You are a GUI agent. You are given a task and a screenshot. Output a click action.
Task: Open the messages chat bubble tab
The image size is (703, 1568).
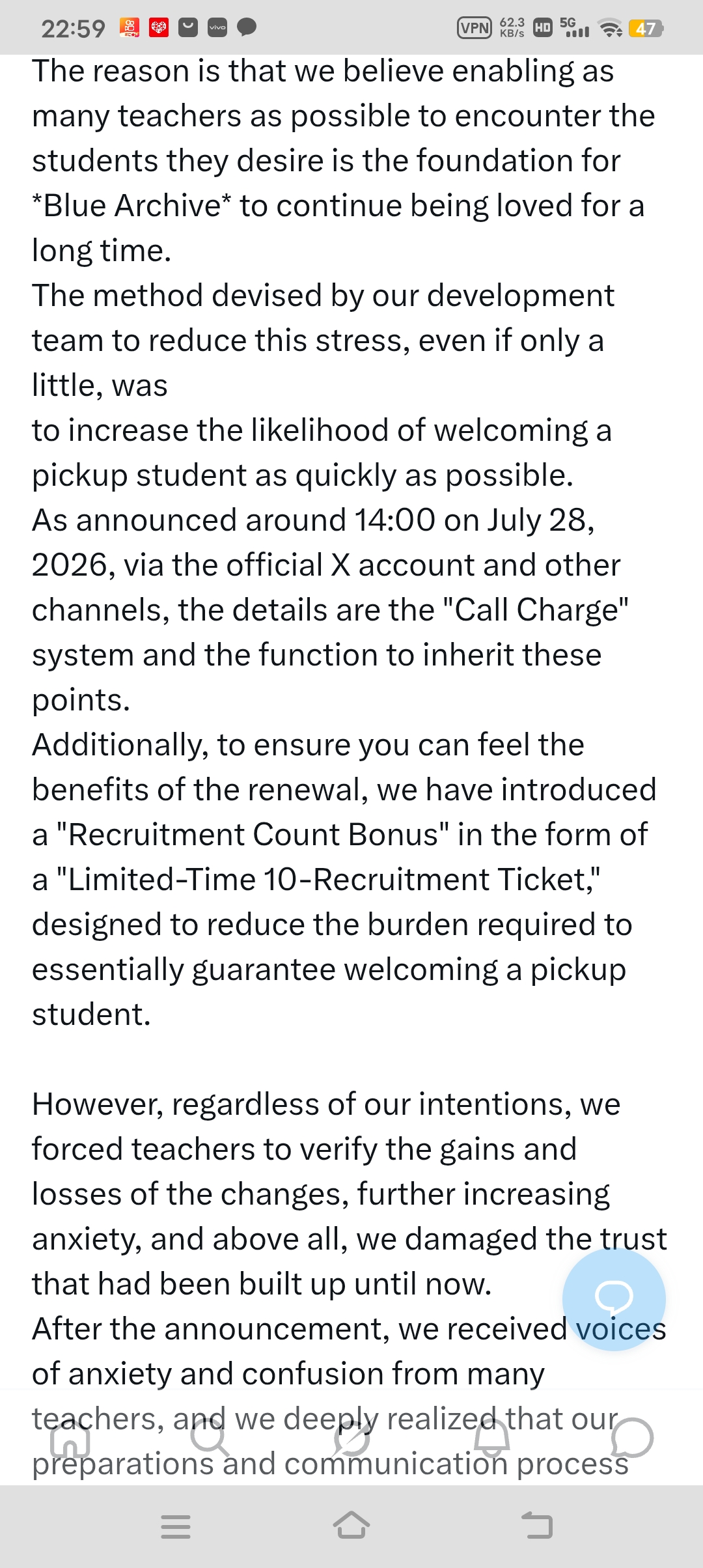pyautogui.click(x=632, y=1438)
